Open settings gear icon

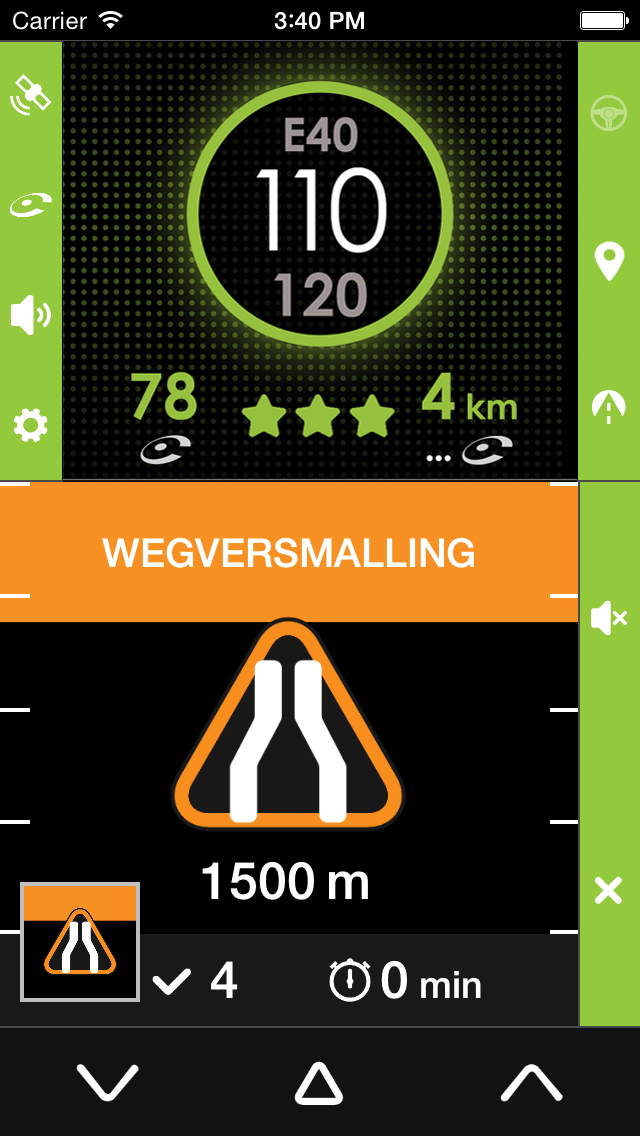pos(30,426)
